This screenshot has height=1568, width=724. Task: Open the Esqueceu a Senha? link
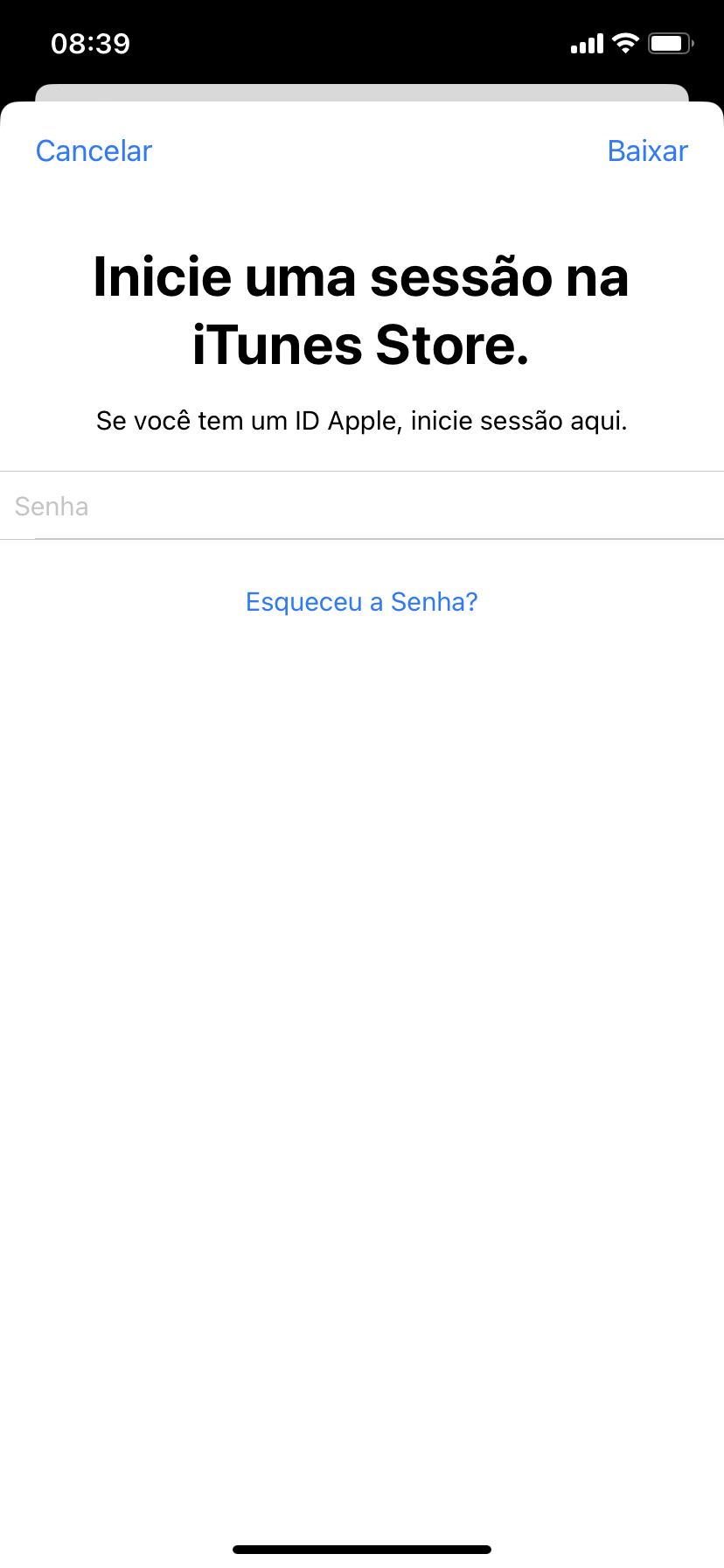click(x=362, y=602)
